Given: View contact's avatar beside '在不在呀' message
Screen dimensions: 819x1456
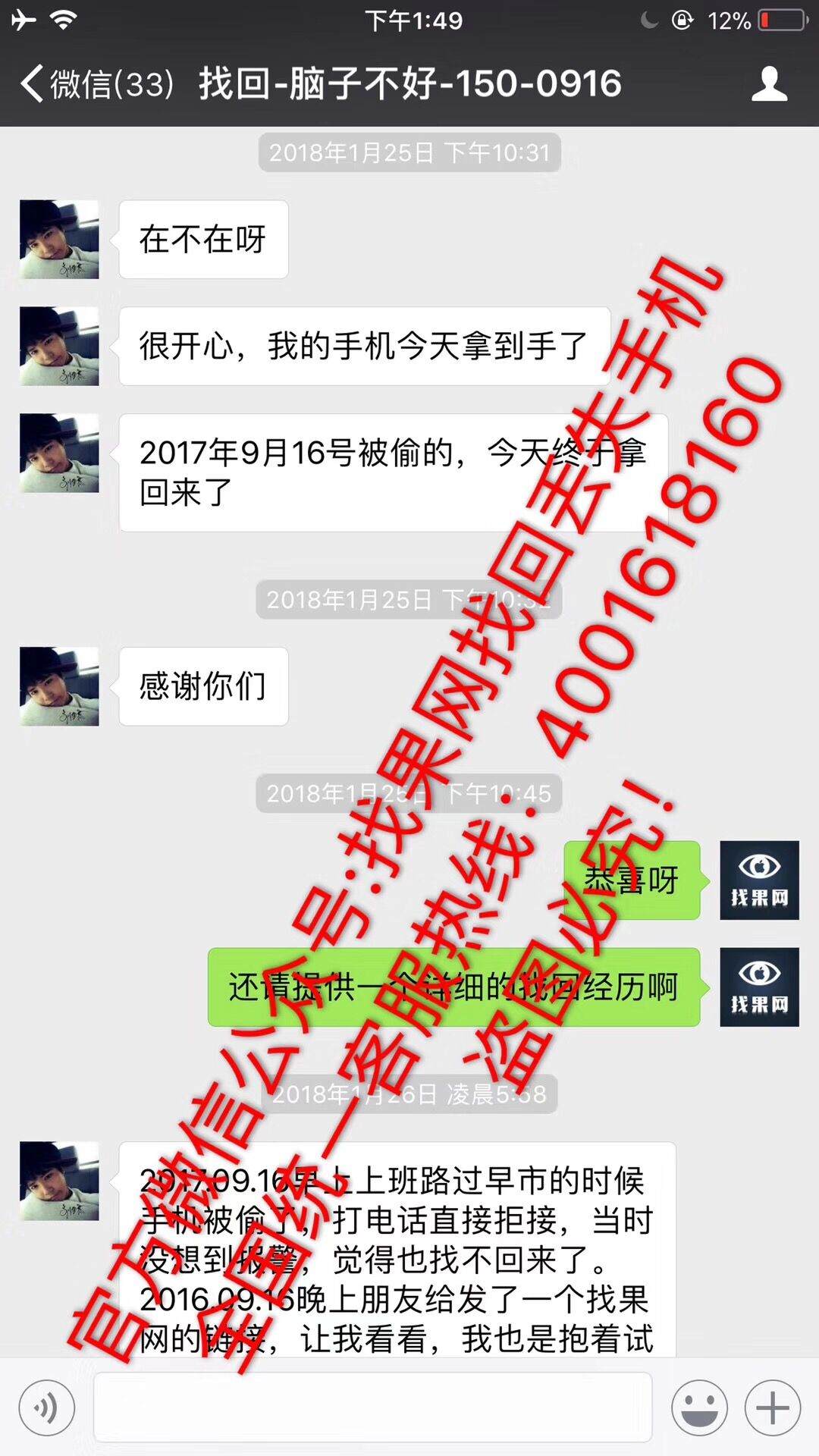Looking at the screenshot, I should pos(59,239).
